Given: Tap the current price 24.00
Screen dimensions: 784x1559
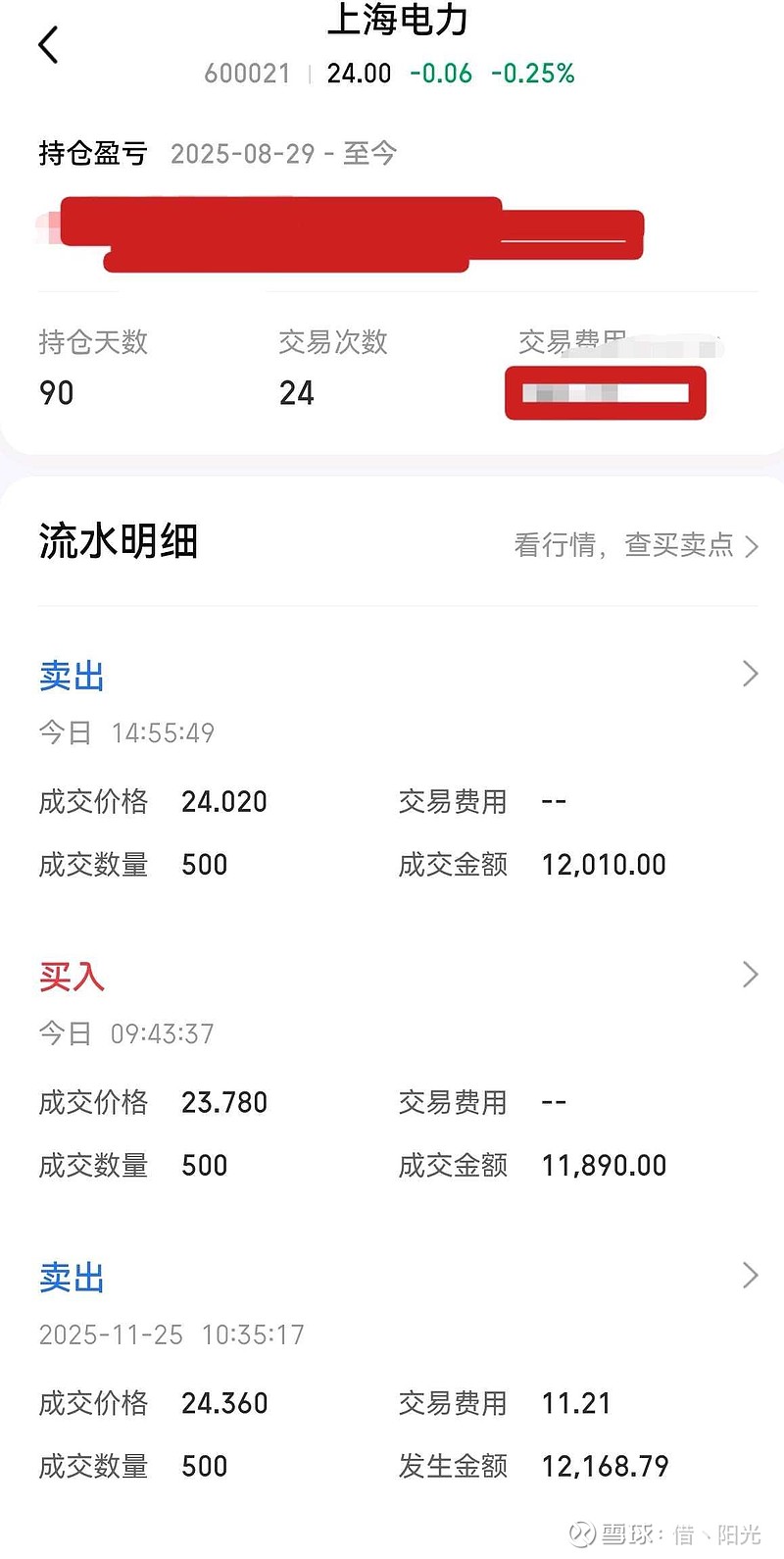Looking at the screenshot, I should click(359, 73).
